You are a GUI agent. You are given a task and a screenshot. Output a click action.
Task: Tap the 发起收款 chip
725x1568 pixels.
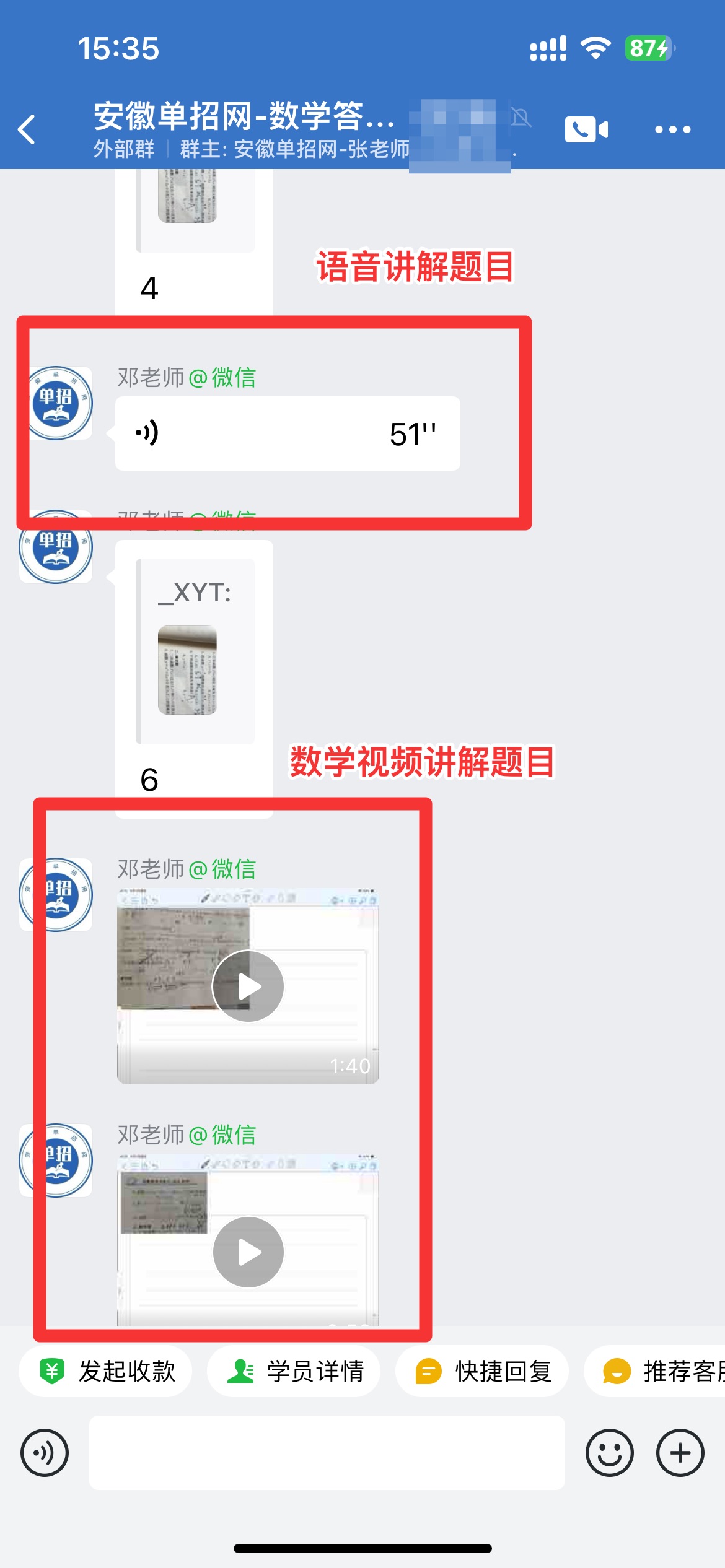point(105,1371)
